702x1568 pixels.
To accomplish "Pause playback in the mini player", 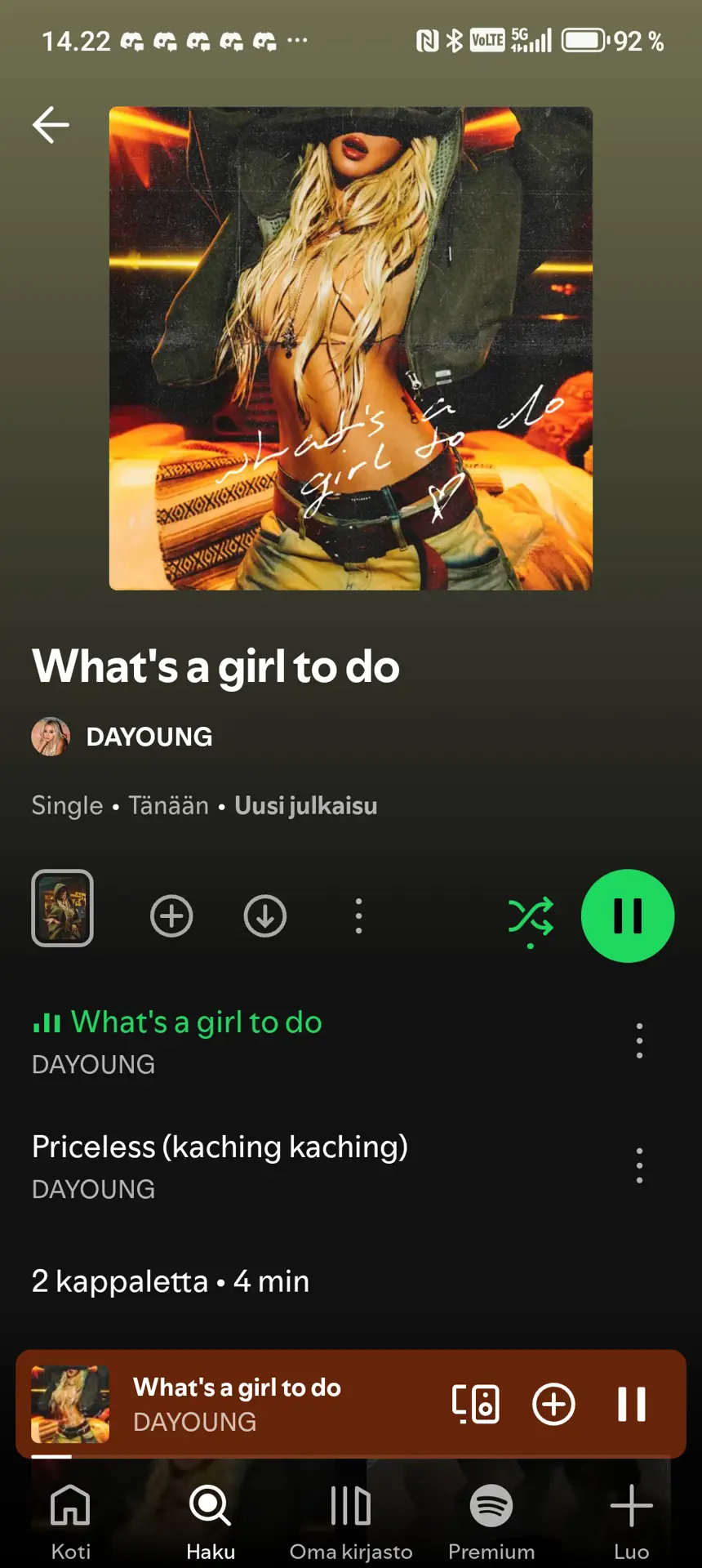I will (632, 1404).
